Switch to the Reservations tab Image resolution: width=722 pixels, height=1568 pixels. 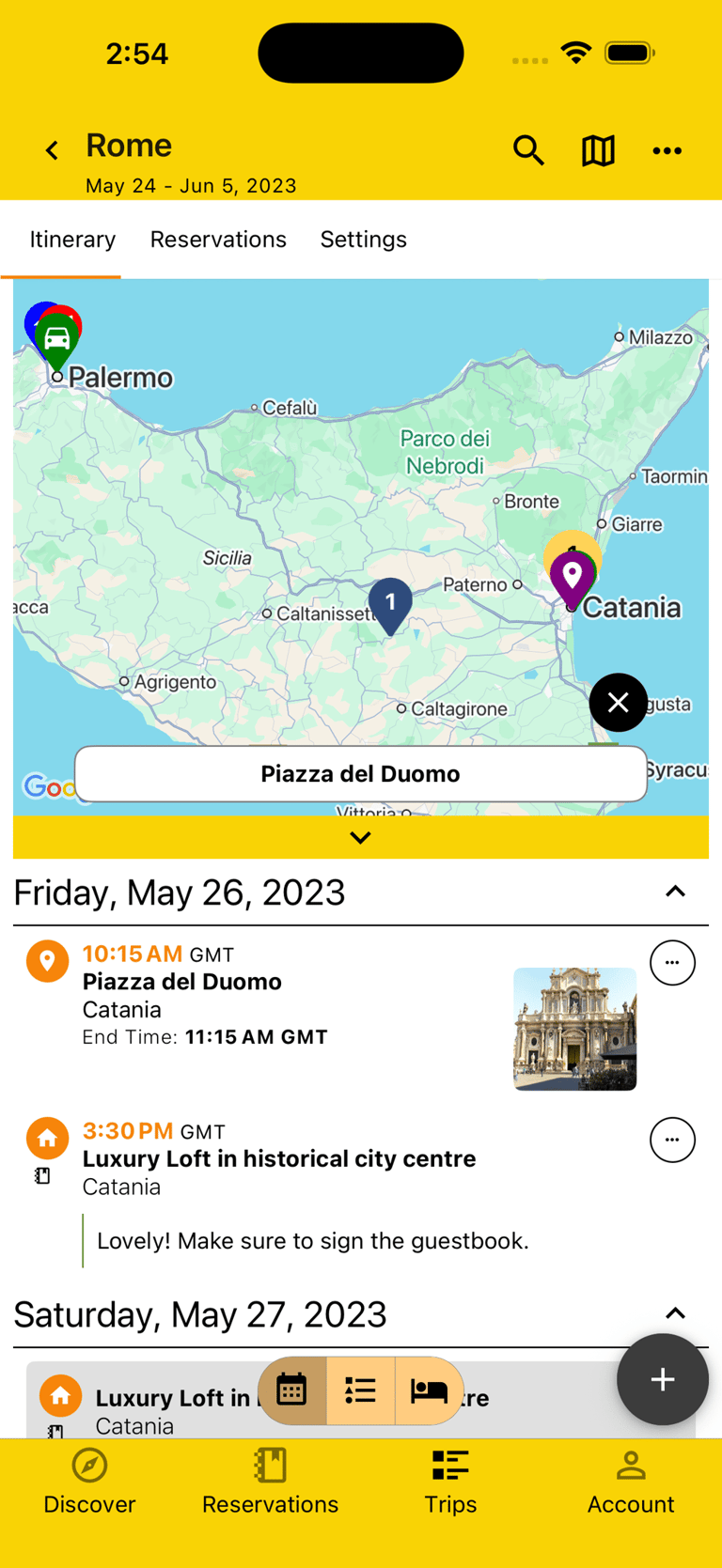pyautogui.click(x=218, y=240)
